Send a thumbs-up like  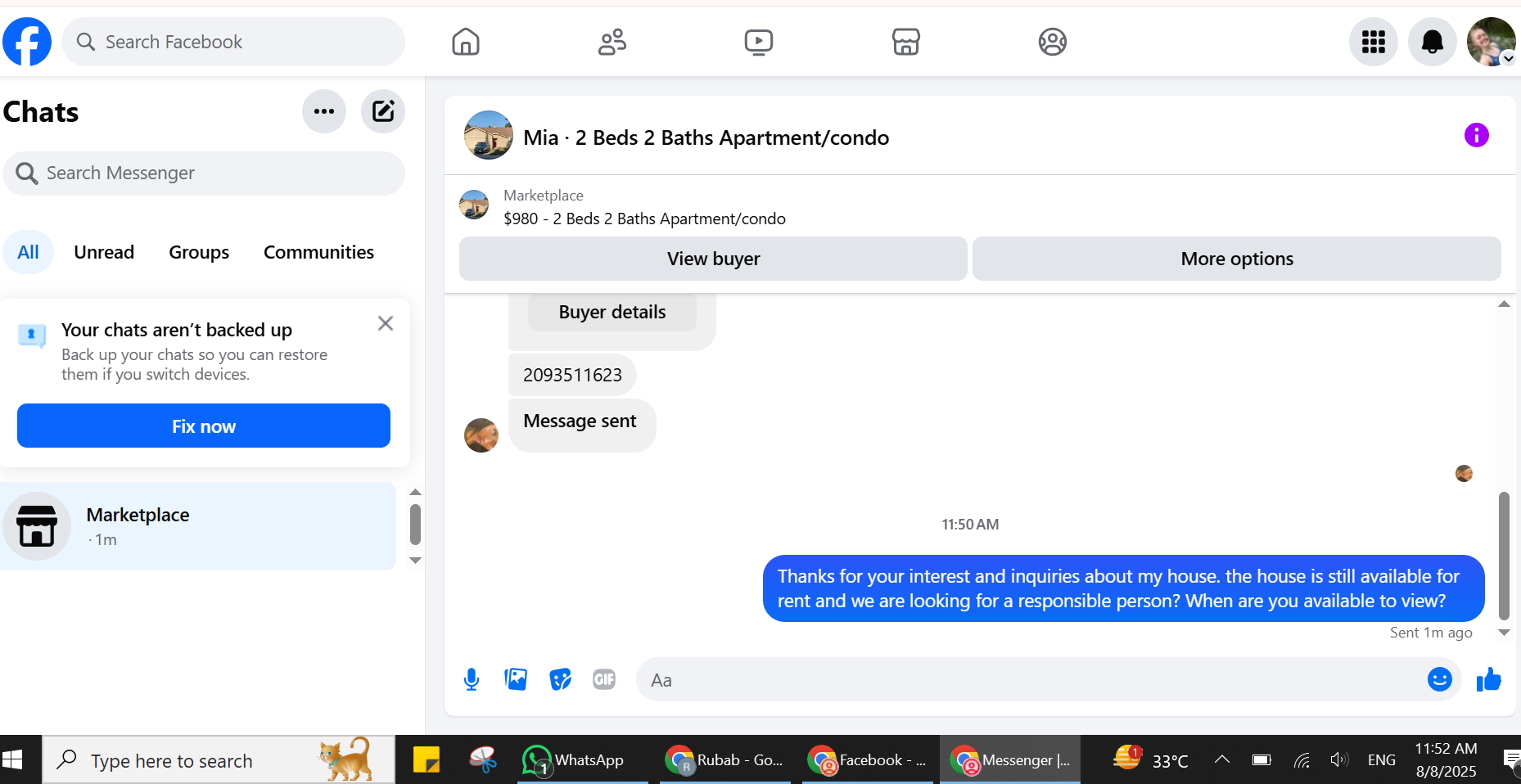[x=1489, y=679]
